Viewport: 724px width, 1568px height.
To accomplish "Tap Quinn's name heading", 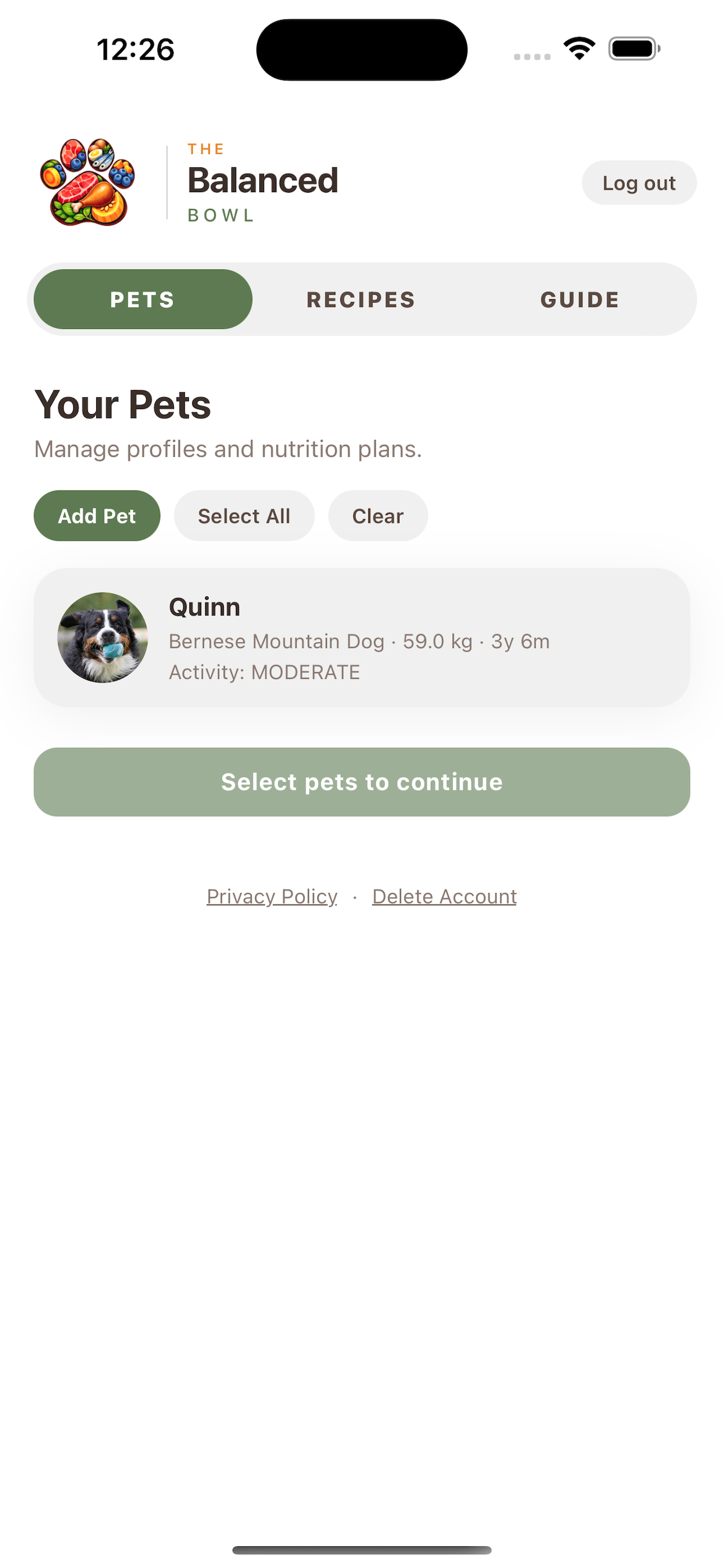I will click(x=205, y=606).
